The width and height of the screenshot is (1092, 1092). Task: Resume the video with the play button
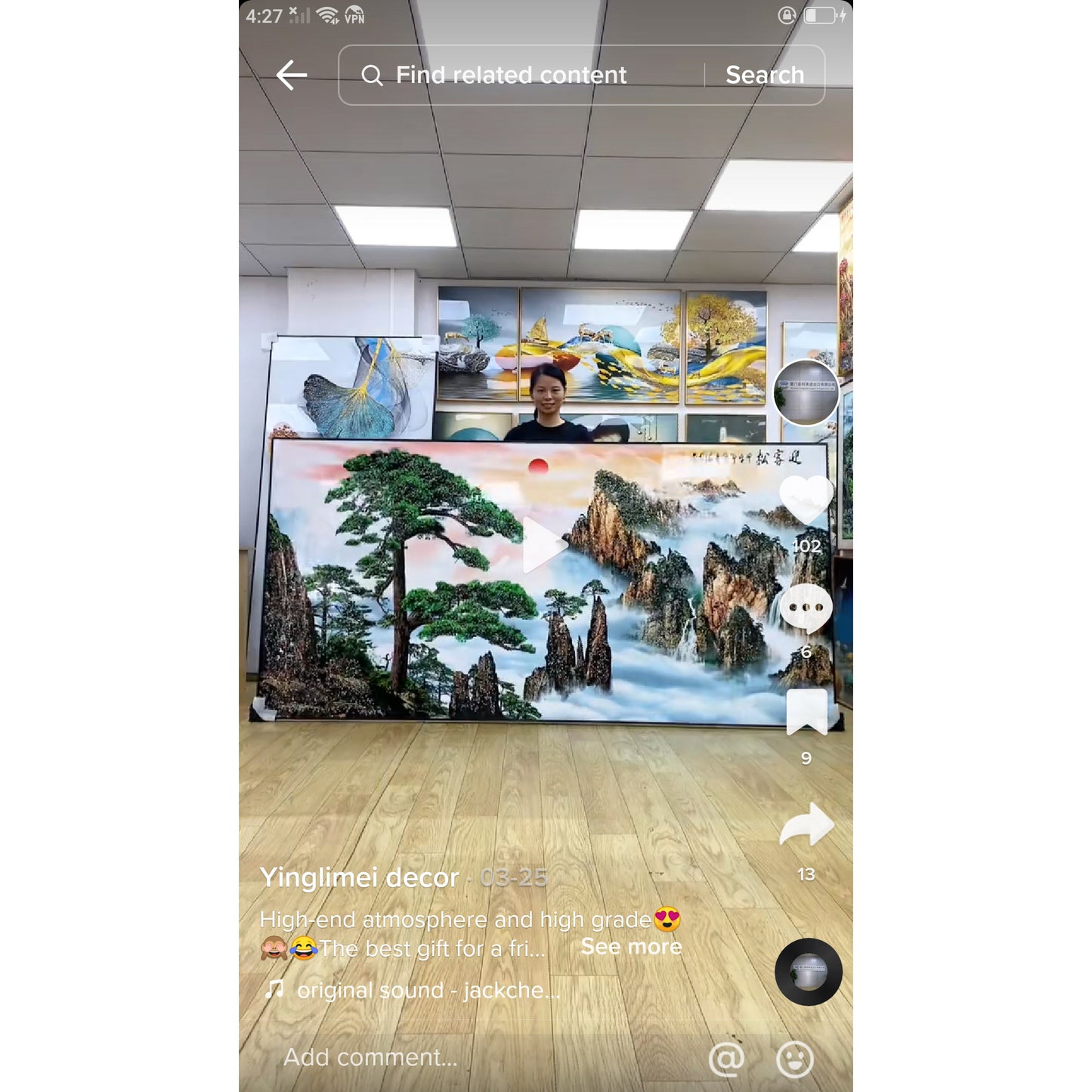click(543, 544)
